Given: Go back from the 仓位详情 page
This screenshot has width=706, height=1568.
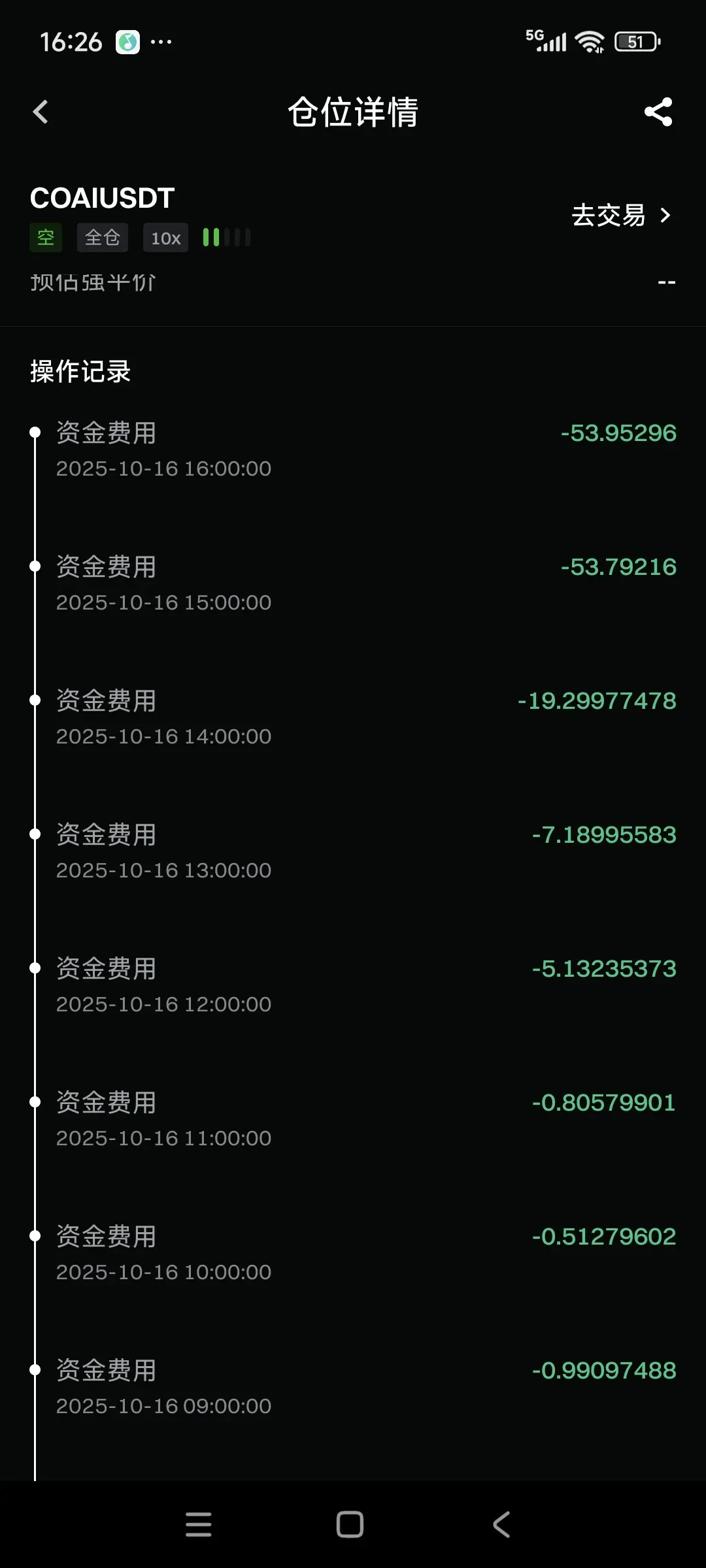Looking at the screenshot, I should (41, 112).
